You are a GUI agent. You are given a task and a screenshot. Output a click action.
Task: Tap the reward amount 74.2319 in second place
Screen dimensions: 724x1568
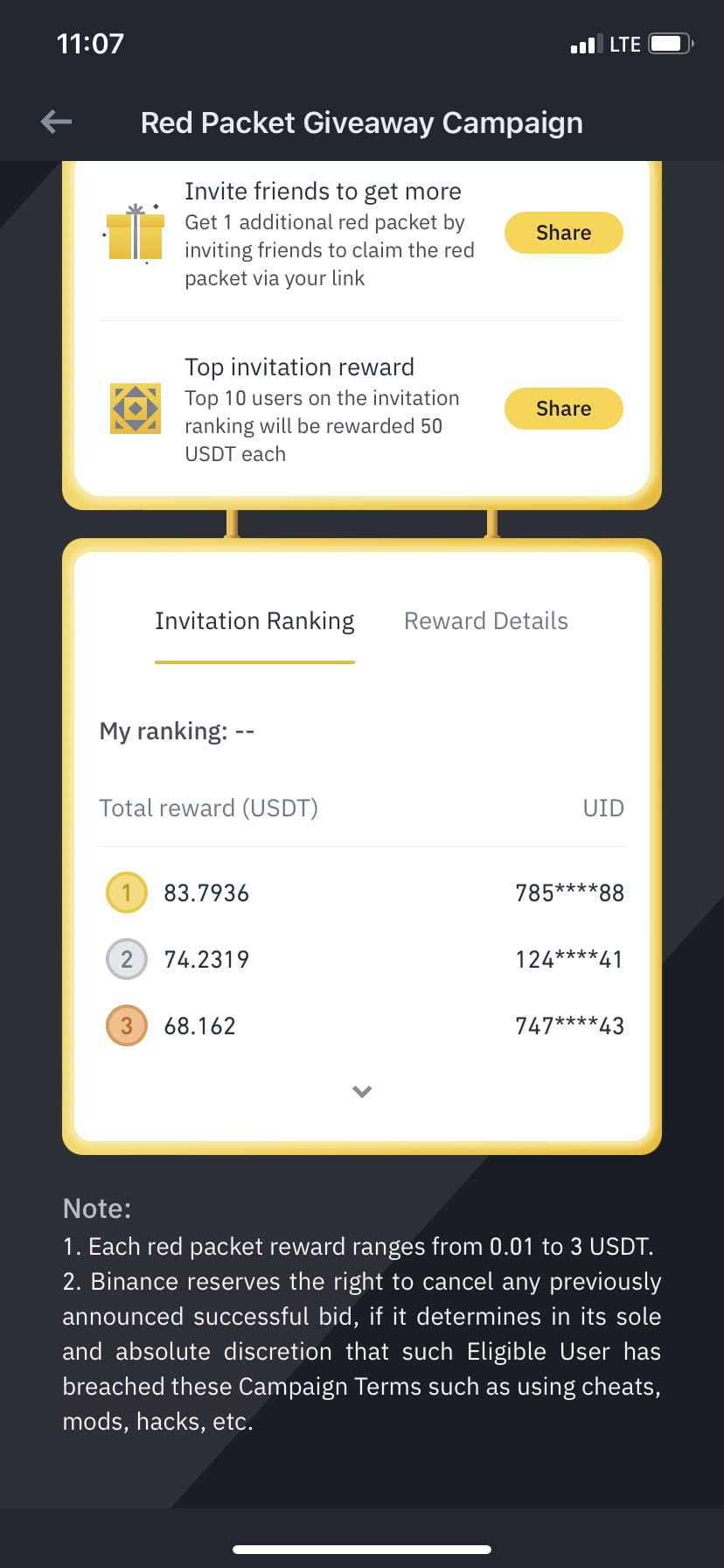pos(206,959)
